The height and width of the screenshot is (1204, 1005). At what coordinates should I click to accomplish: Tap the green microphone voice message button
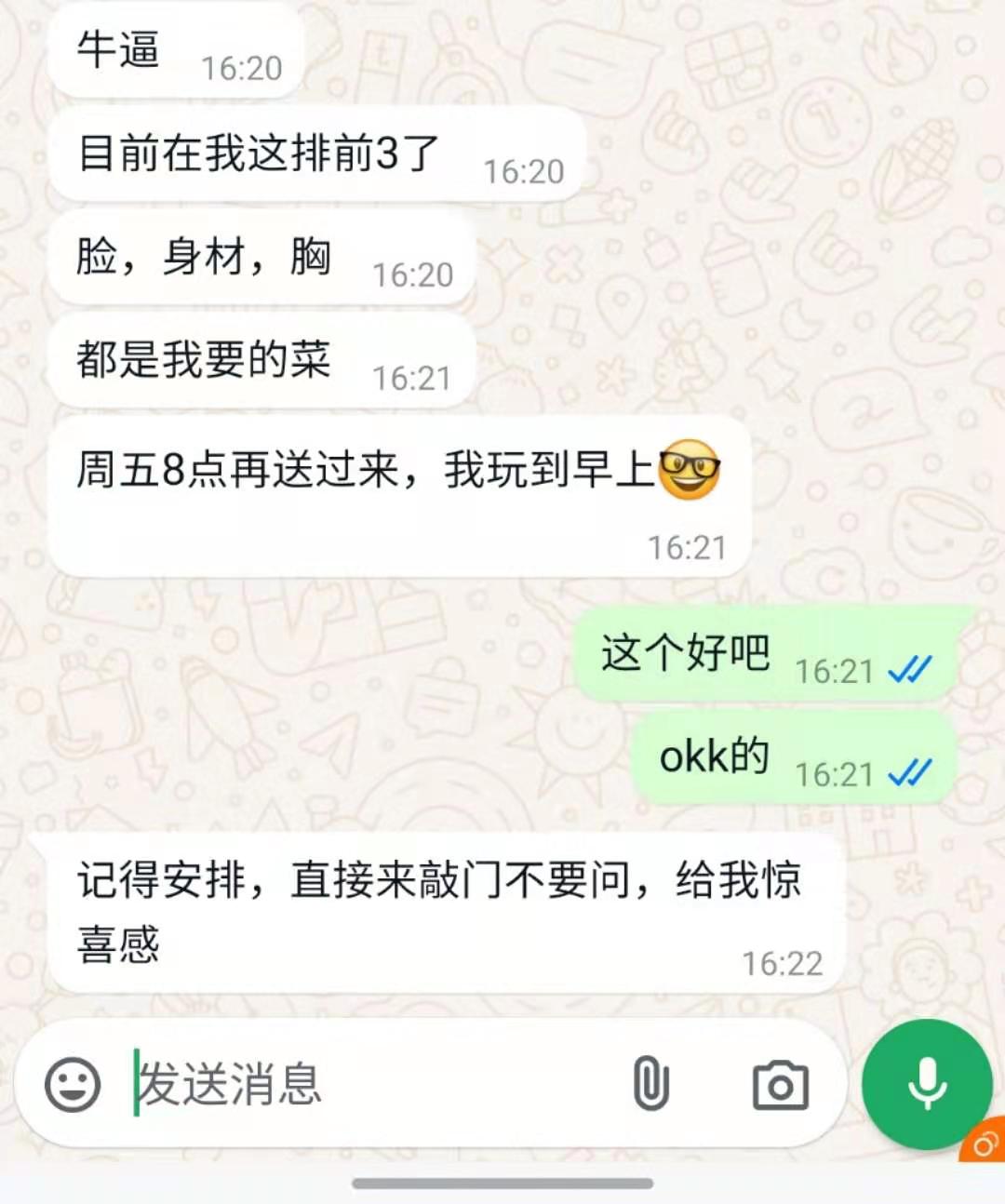(927, 1084)
